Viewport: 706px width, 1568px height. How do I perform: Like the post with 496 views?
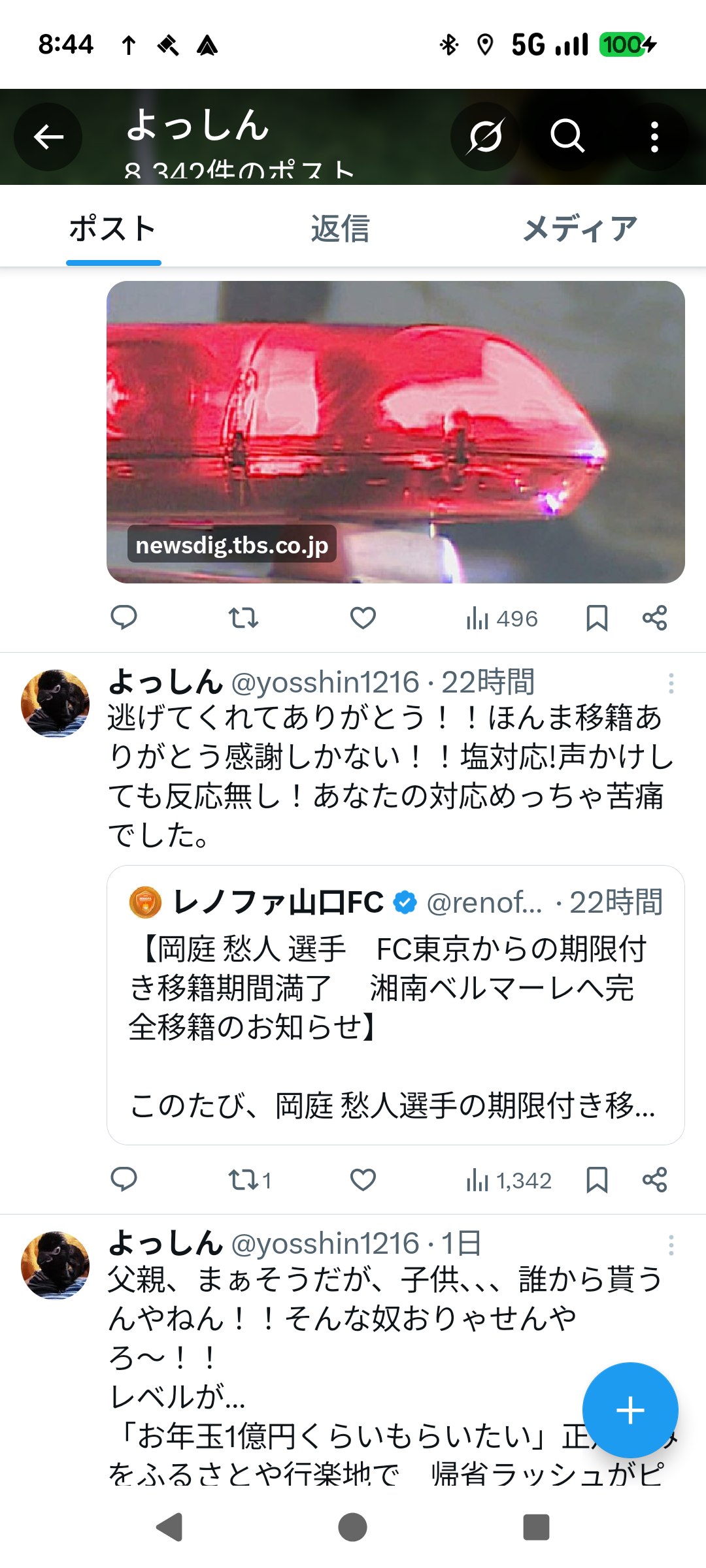[363, 618]
